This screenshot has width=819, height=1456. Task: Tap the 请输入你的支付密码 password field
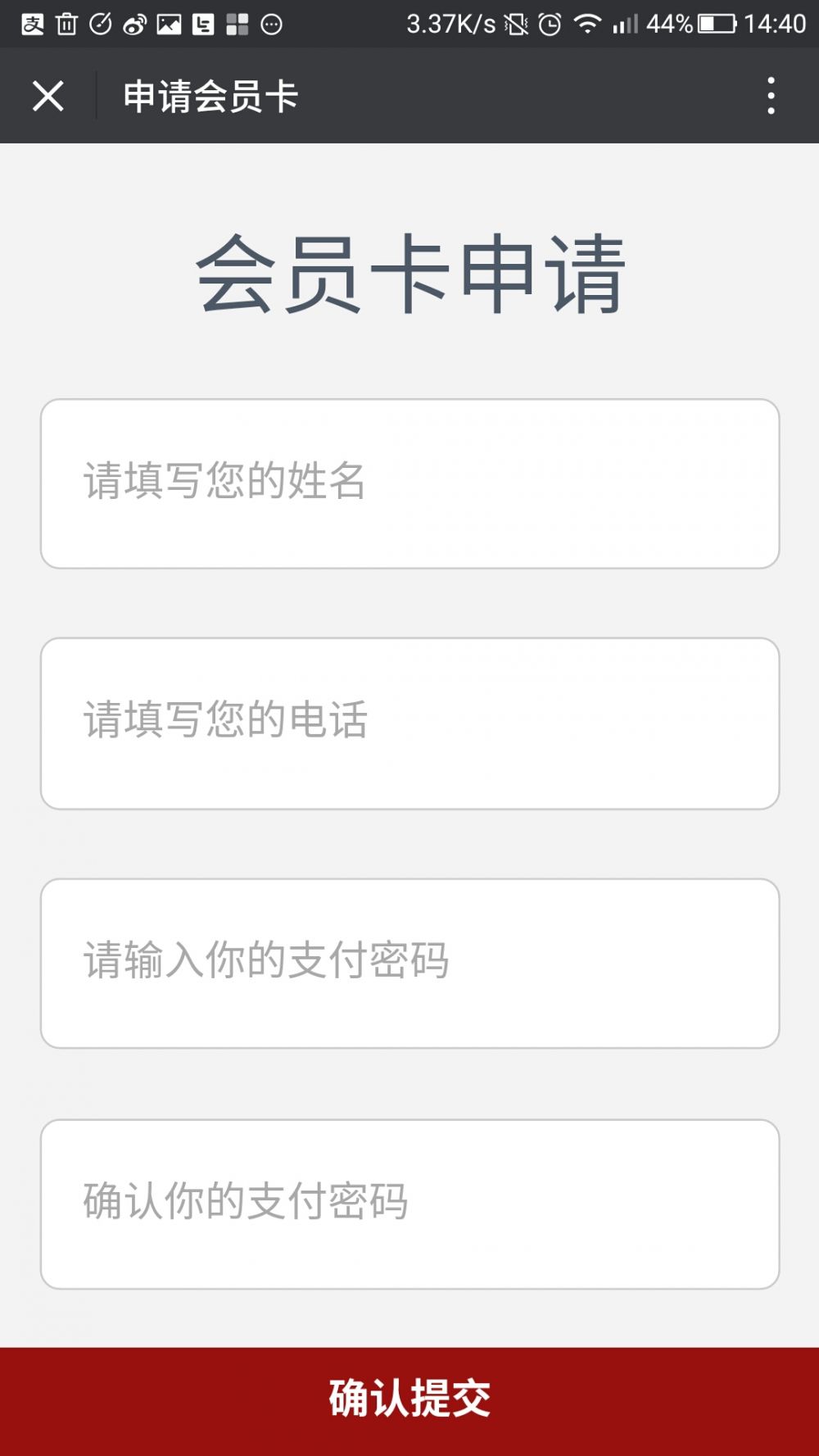coord(409,963)
